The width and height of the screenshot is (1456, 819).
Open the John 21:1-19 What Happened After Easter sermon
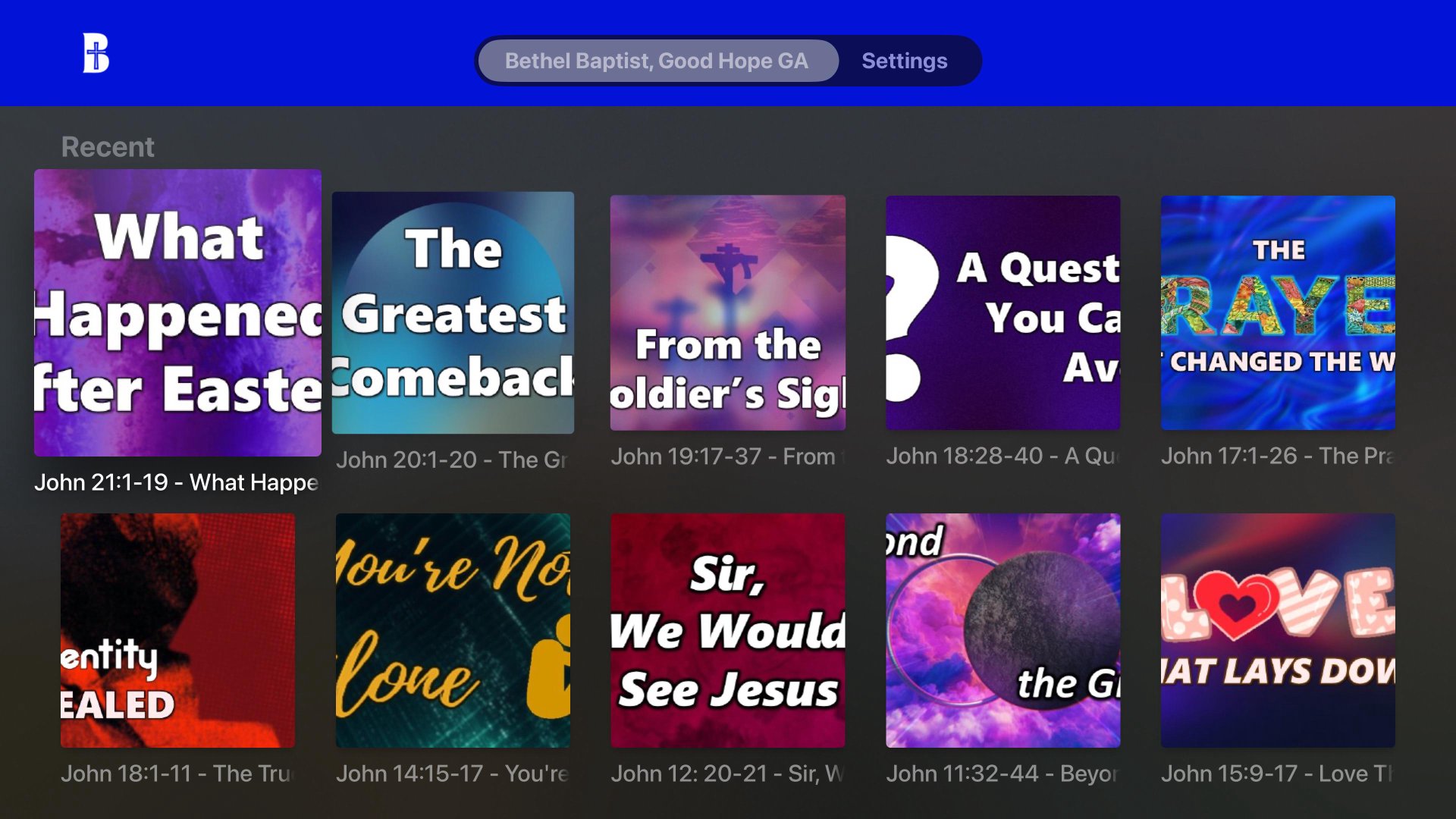(177, 312)
